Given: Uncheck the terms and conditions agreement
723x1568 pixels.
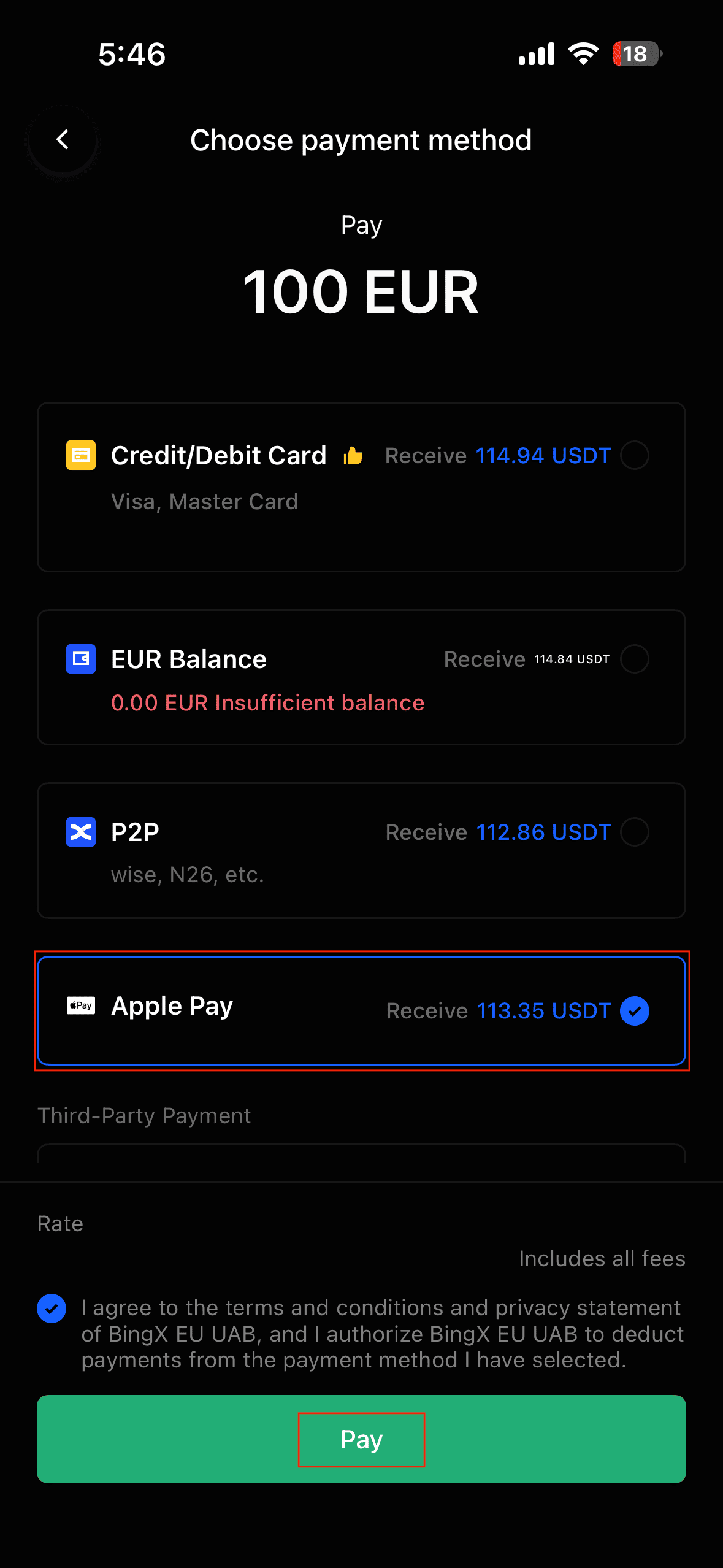Looking at the screenshot, I should tap(52, 1309).
